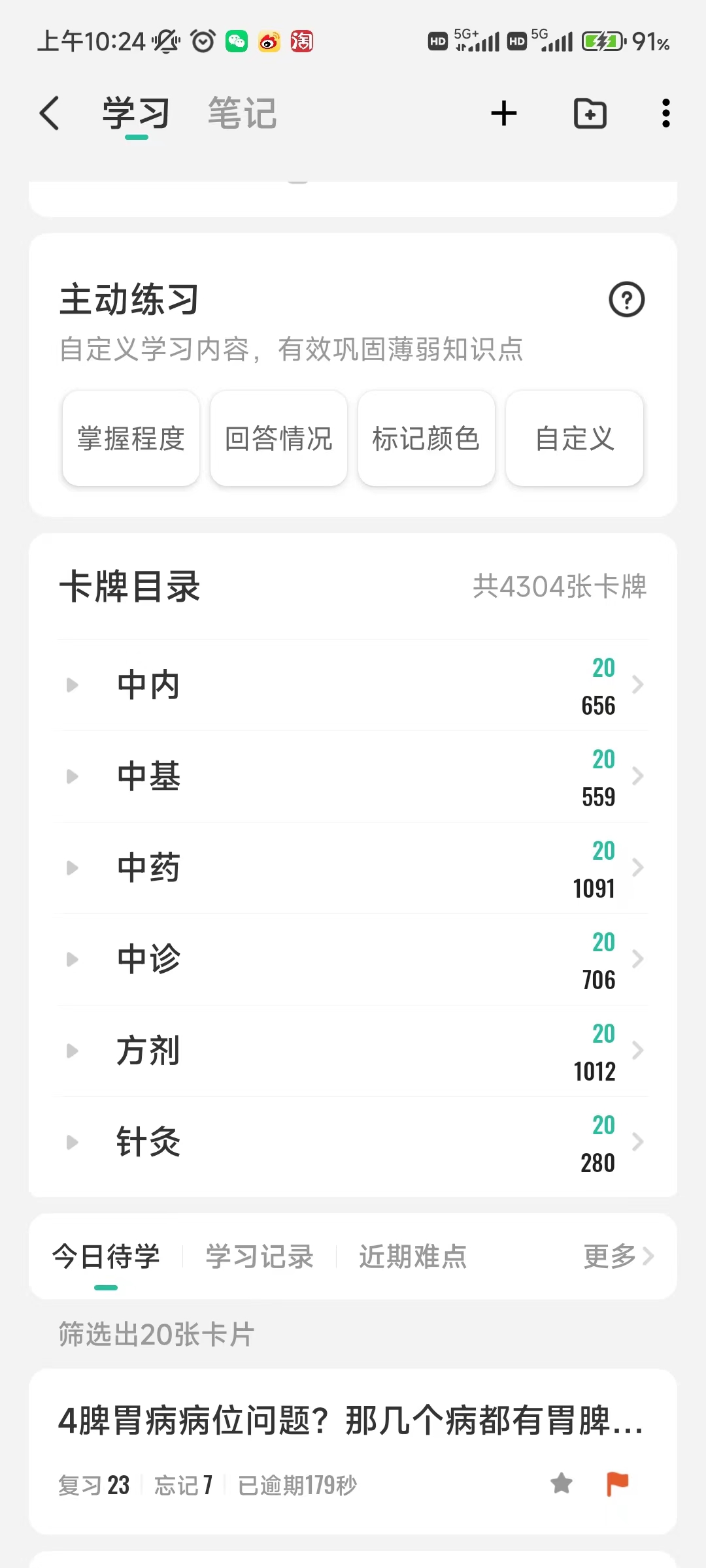706x1568 pixels.
Task: Open the help icon beside 主动练习
Action: (x=626, y=300)
